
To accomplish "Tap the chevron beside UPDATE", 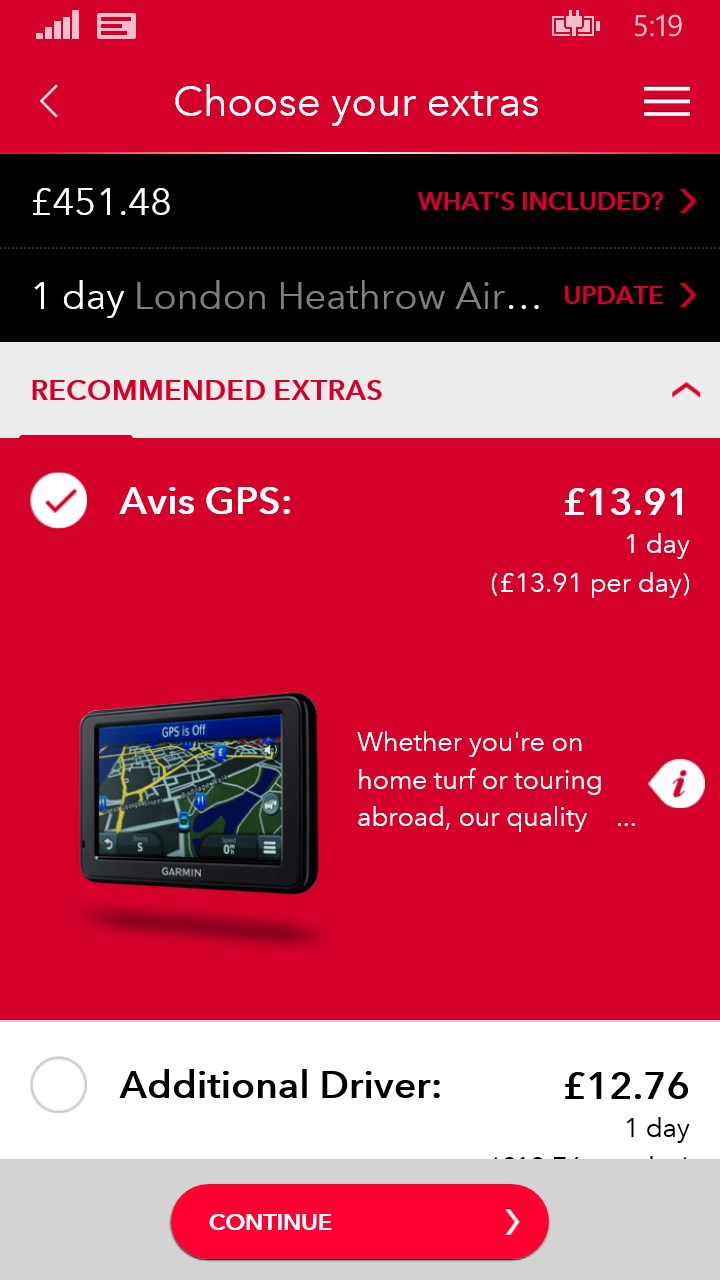I will (688, 295).
